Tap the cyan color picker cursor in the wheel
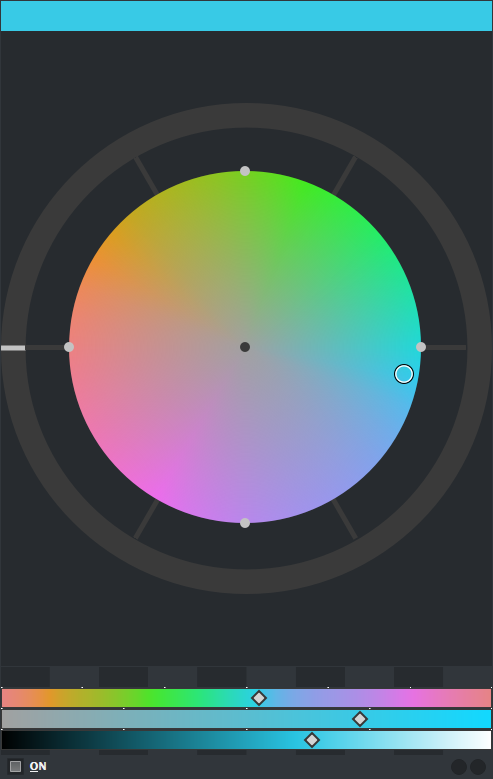The image size is (493, 779). [404, 374]
